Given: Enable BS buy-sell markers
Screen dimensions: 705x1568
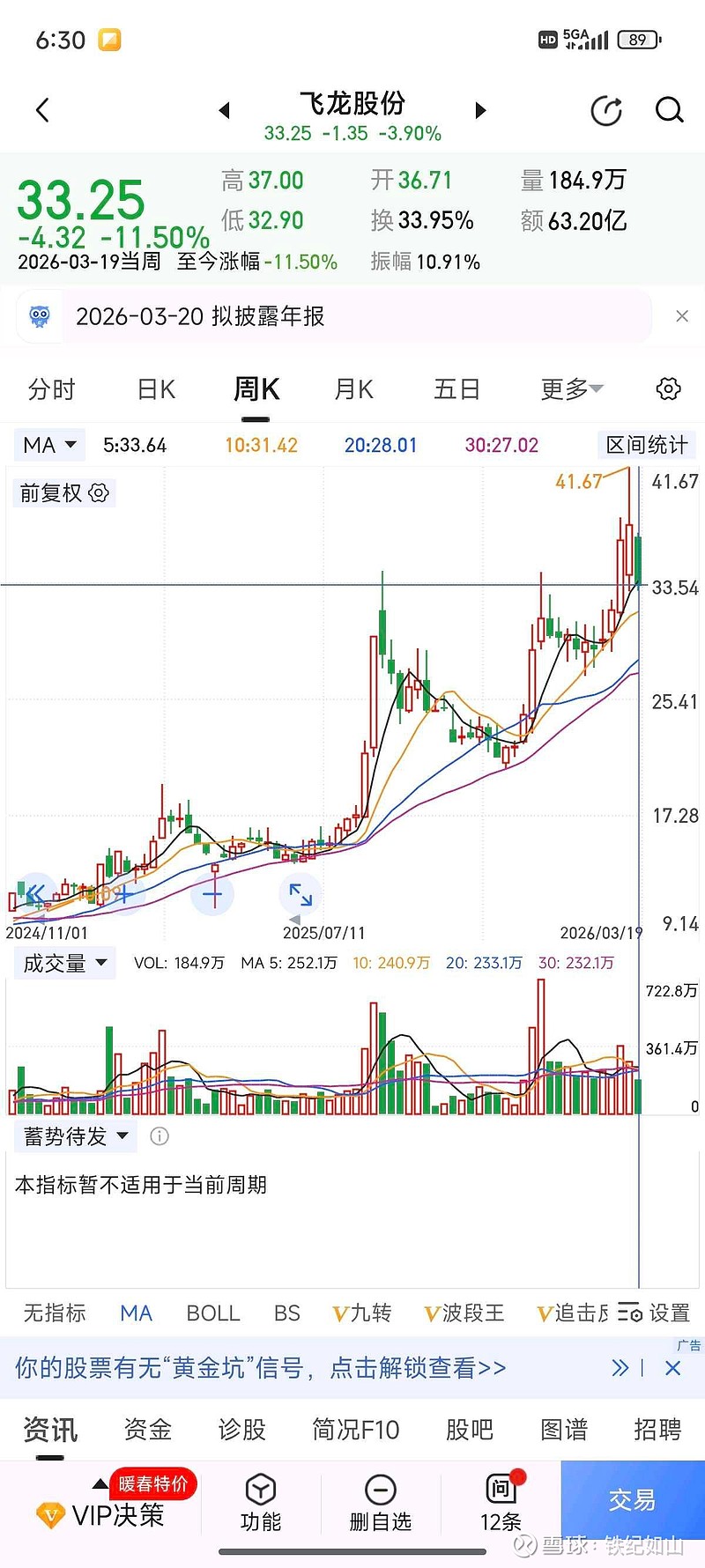Looking at the screenshot, I should (x=286, y=1313).
